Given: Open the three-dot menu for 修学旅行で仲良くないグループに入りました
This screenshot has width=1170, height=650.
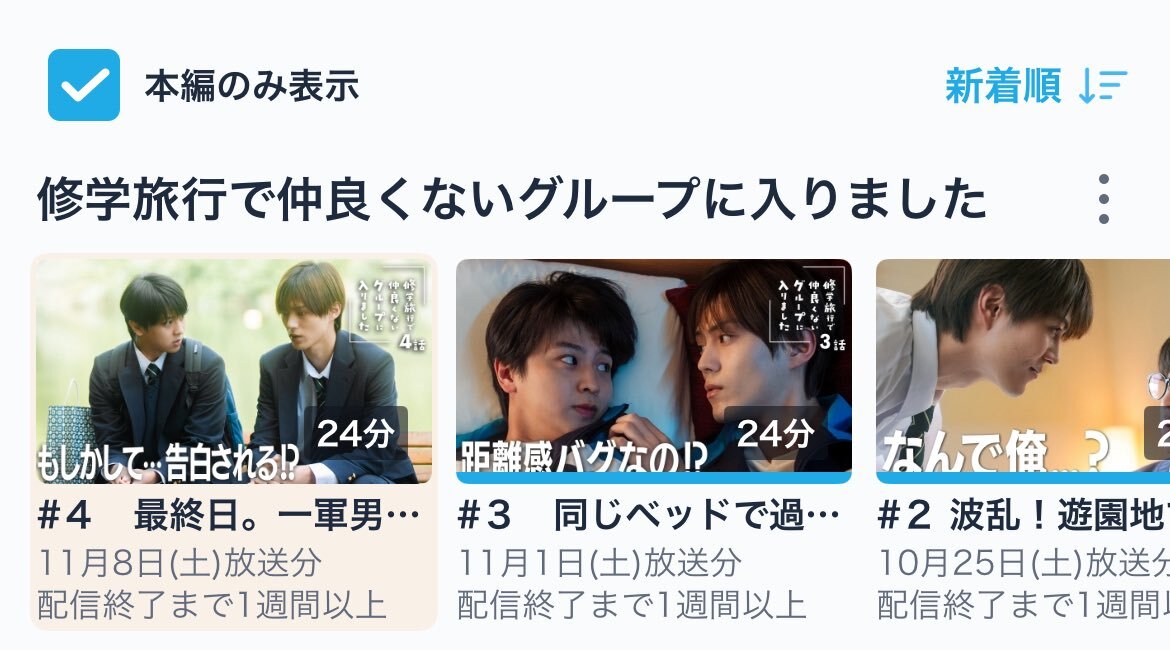Looking at the screenshot, I should (x=1103, y=199).
